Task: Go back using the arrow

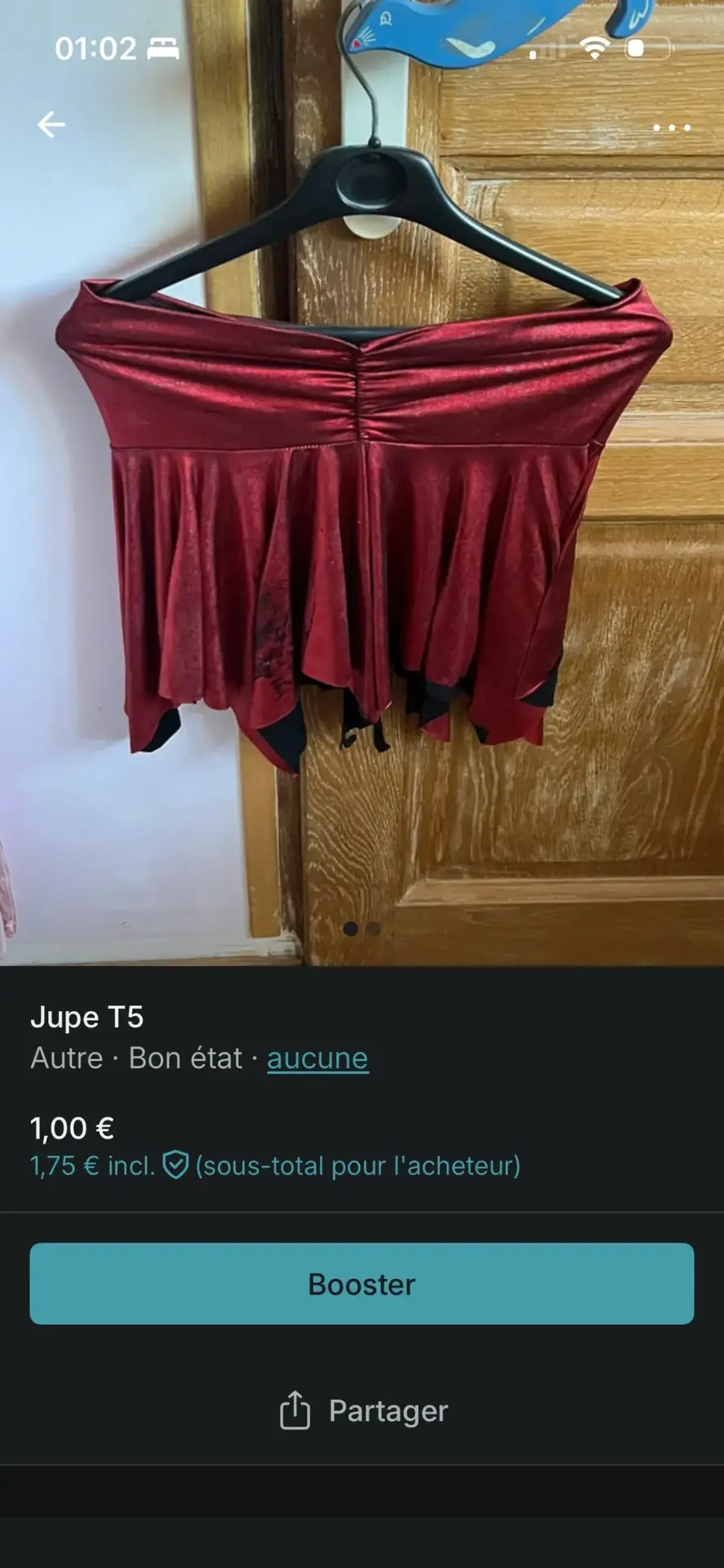Action: pyautogui.click(x=51, y=125)
